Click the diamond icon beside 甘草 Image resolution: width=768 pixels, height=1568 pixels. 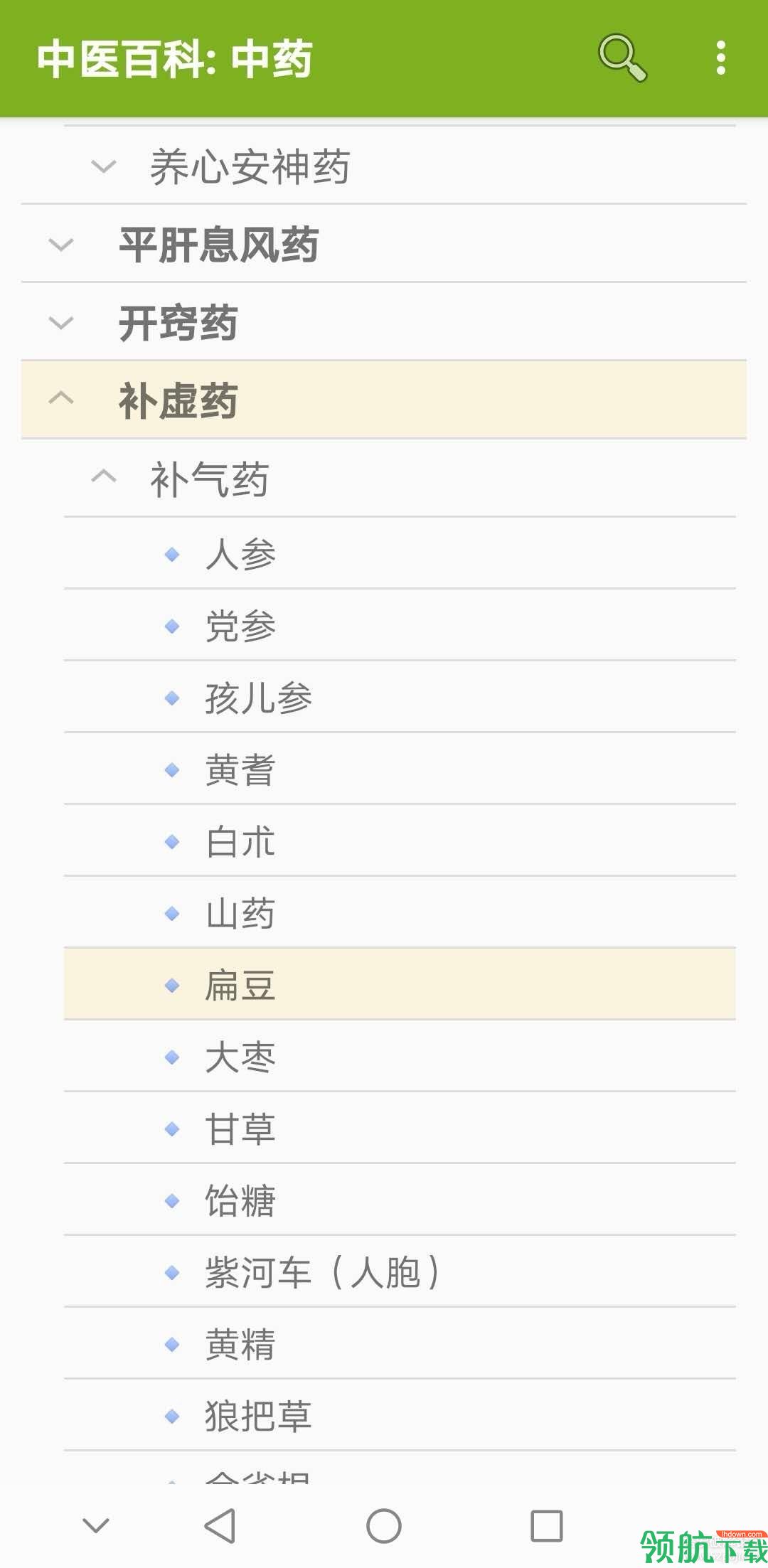coord(173,1130)
